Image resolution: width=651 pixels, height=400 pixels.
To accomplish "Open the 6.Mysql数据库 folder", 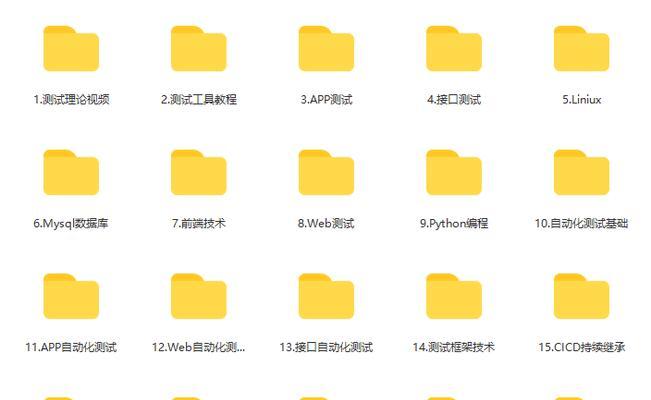I will click(71, 173).
